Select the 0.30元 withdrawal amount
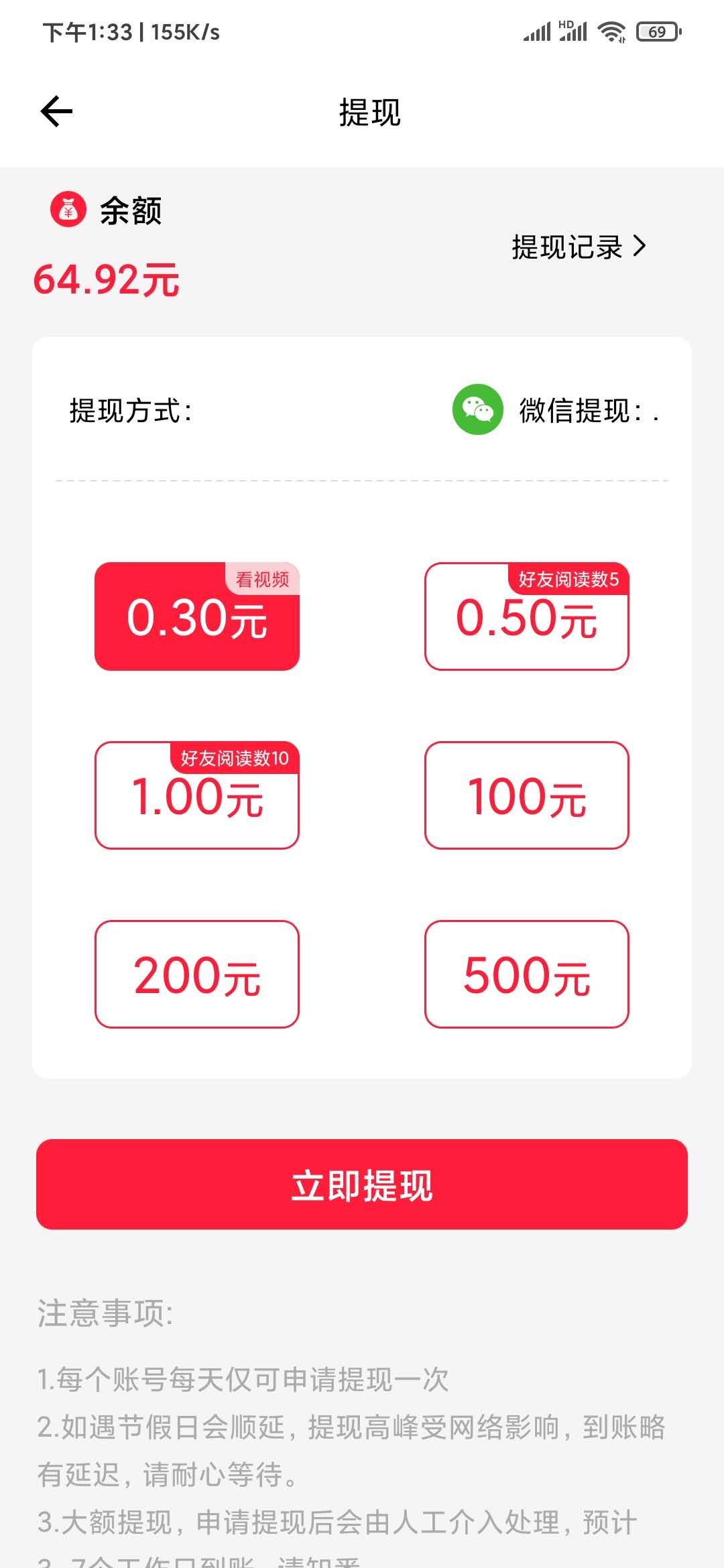Viewport: 724px width, 1568px height. click(197, 616)
